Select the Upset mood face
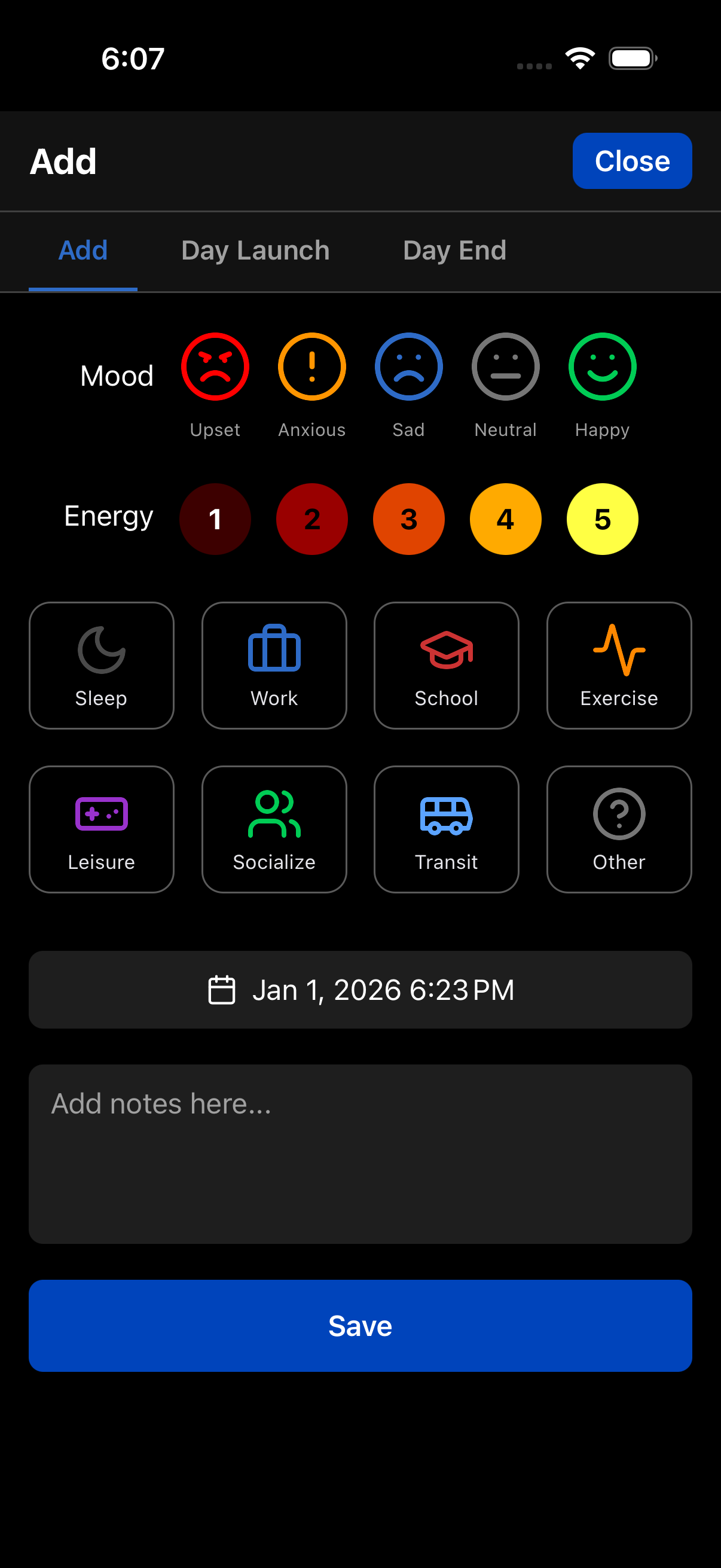The image size is (721, 1568). pos(215,367)
